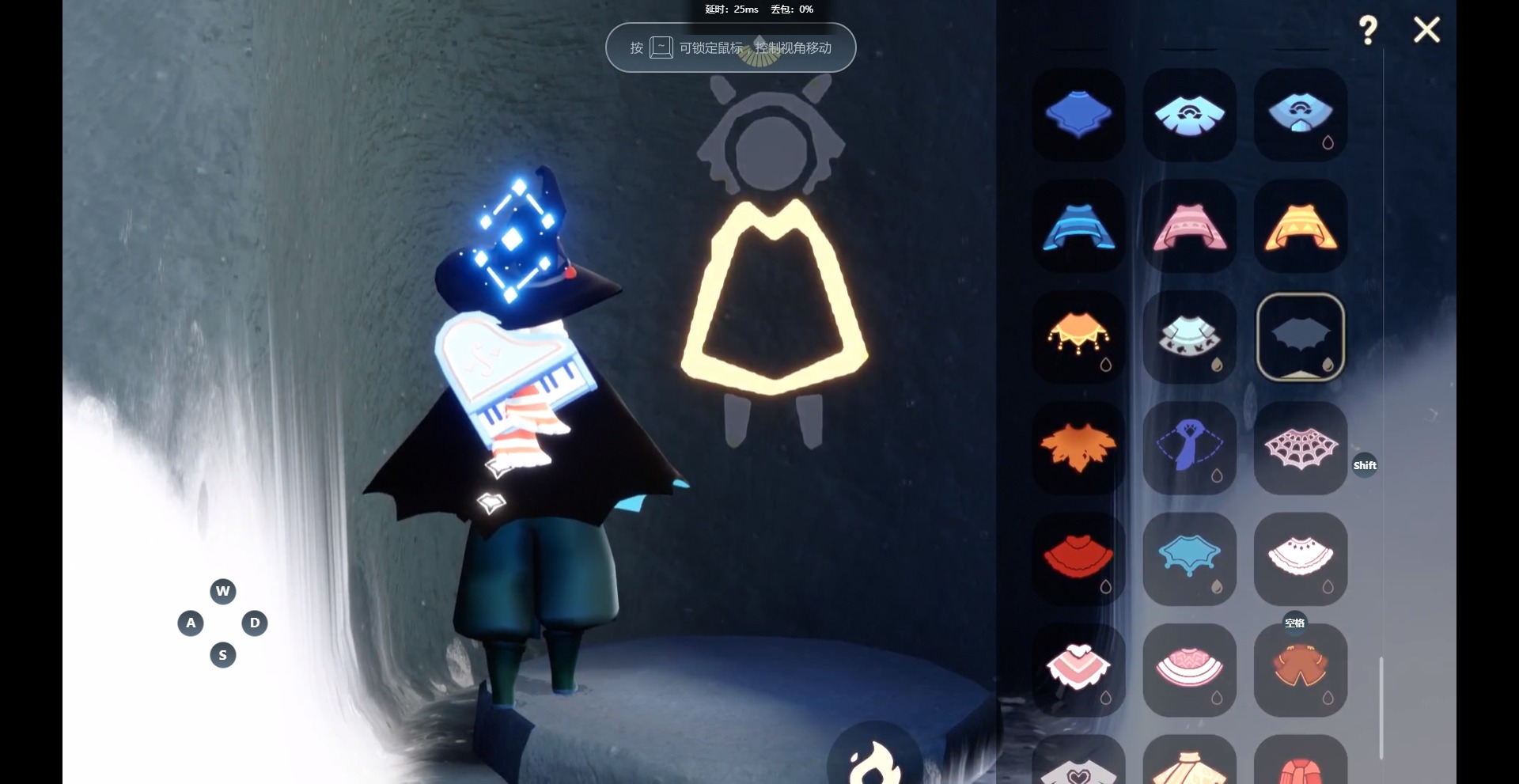Select the dark bat-wing cape
Screen dimensions: 1519x784
point(1300,337)
